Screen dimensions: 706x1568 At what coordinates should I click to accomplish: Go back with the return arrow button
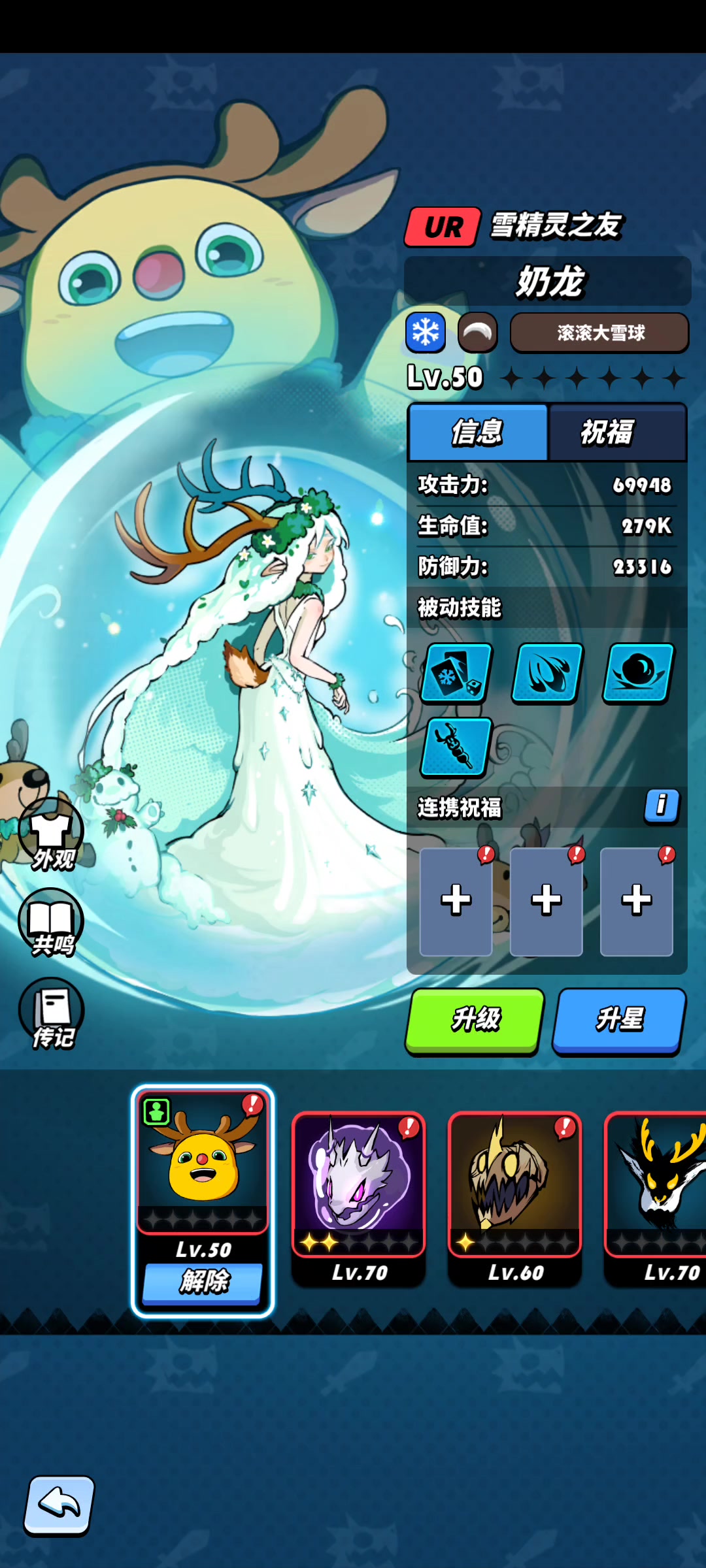point(59,1505)
